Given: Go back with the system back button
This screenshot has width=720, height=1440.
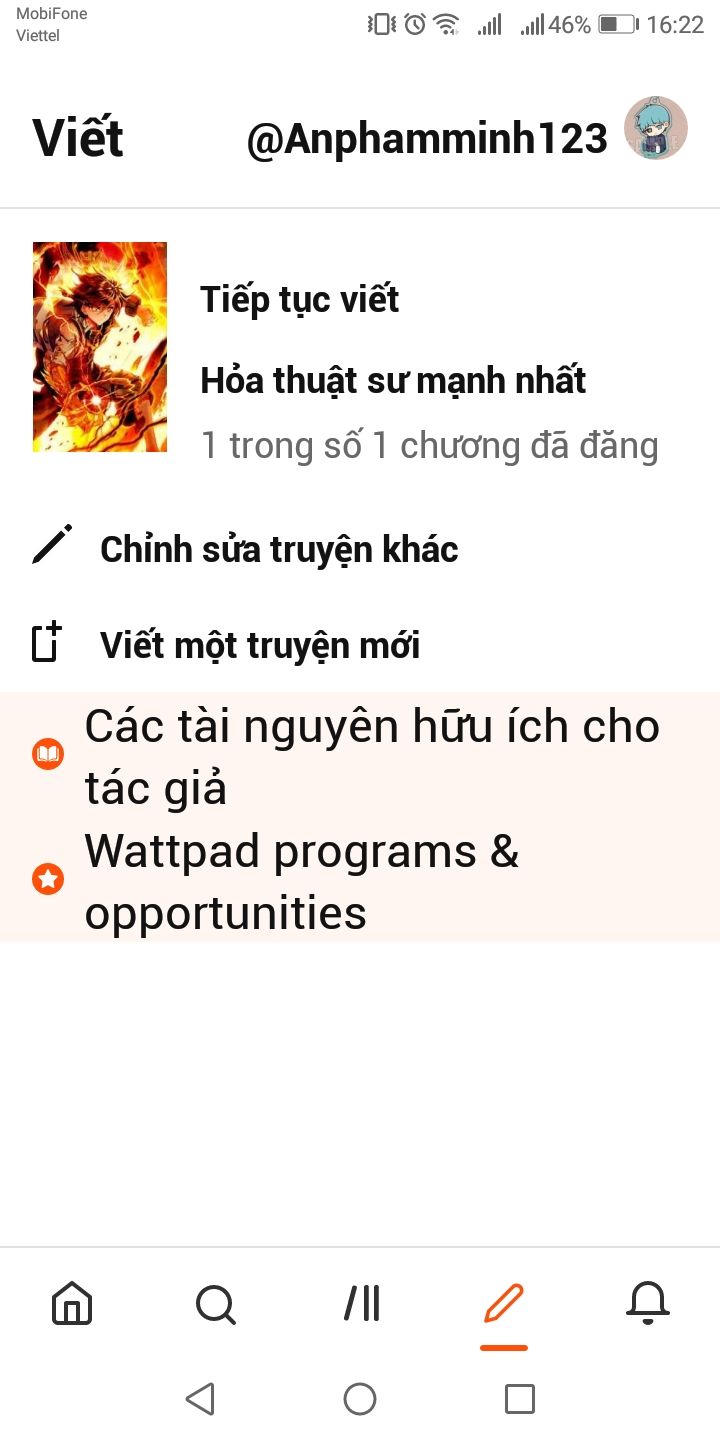Looking at the screenshot, I should pos(200,1398).
